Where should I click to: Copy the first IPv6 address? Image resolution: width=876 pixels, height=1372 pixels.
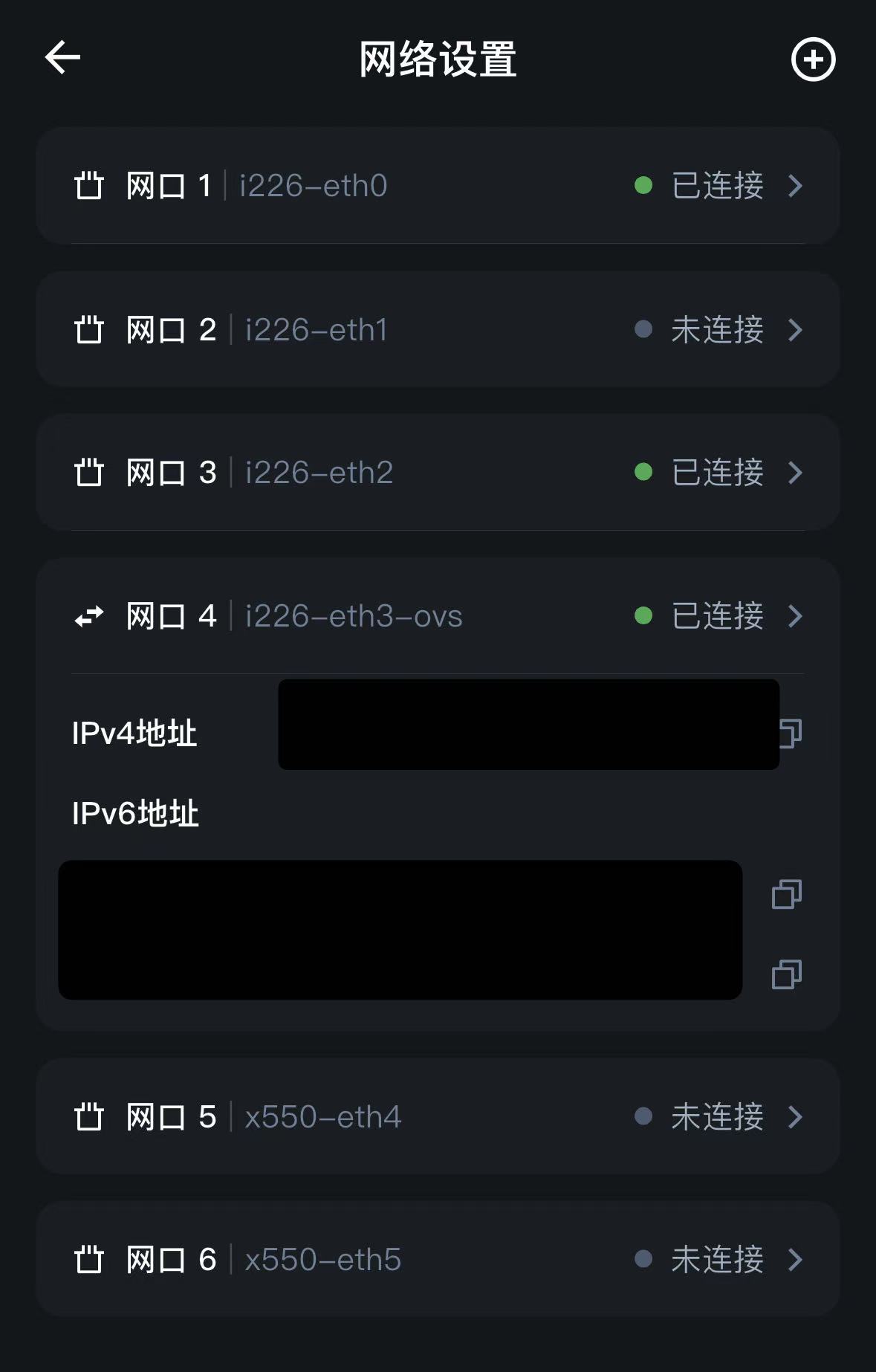tap(787, 894)
